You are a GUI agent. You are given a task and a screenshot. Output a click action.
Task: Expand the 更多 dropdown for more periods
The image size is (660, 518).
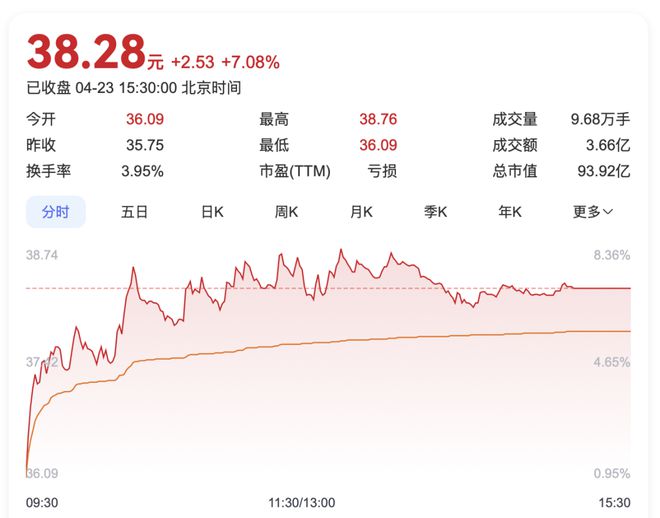coord(592,212)
